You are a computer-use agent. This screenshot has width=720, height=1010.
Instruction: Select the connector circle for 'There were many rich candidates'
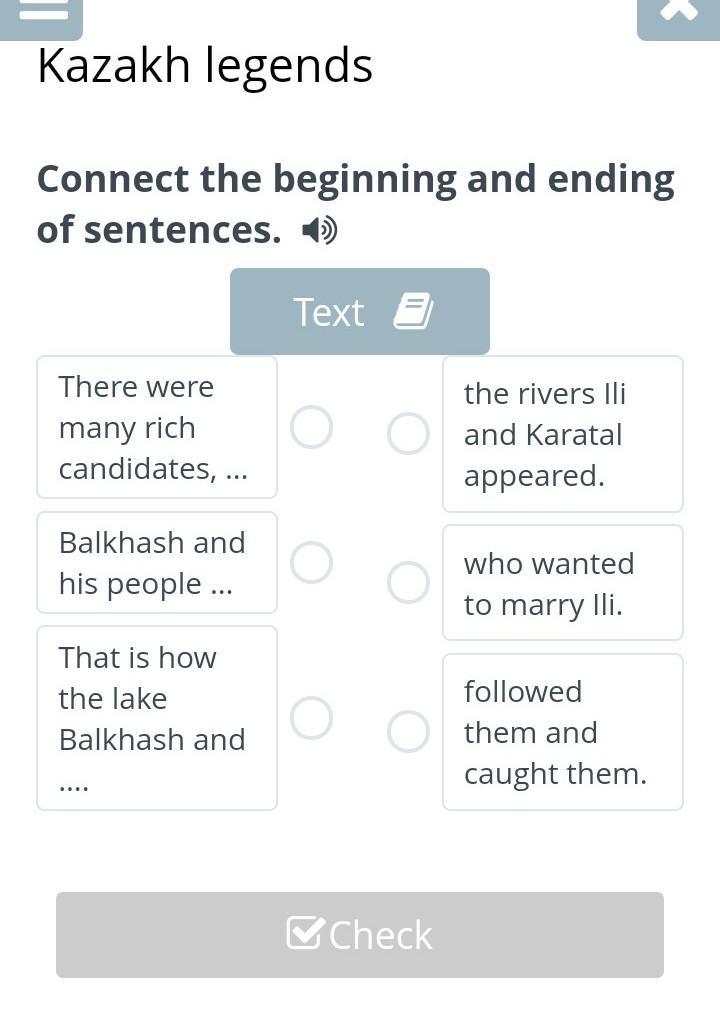[x=312, y=426]
